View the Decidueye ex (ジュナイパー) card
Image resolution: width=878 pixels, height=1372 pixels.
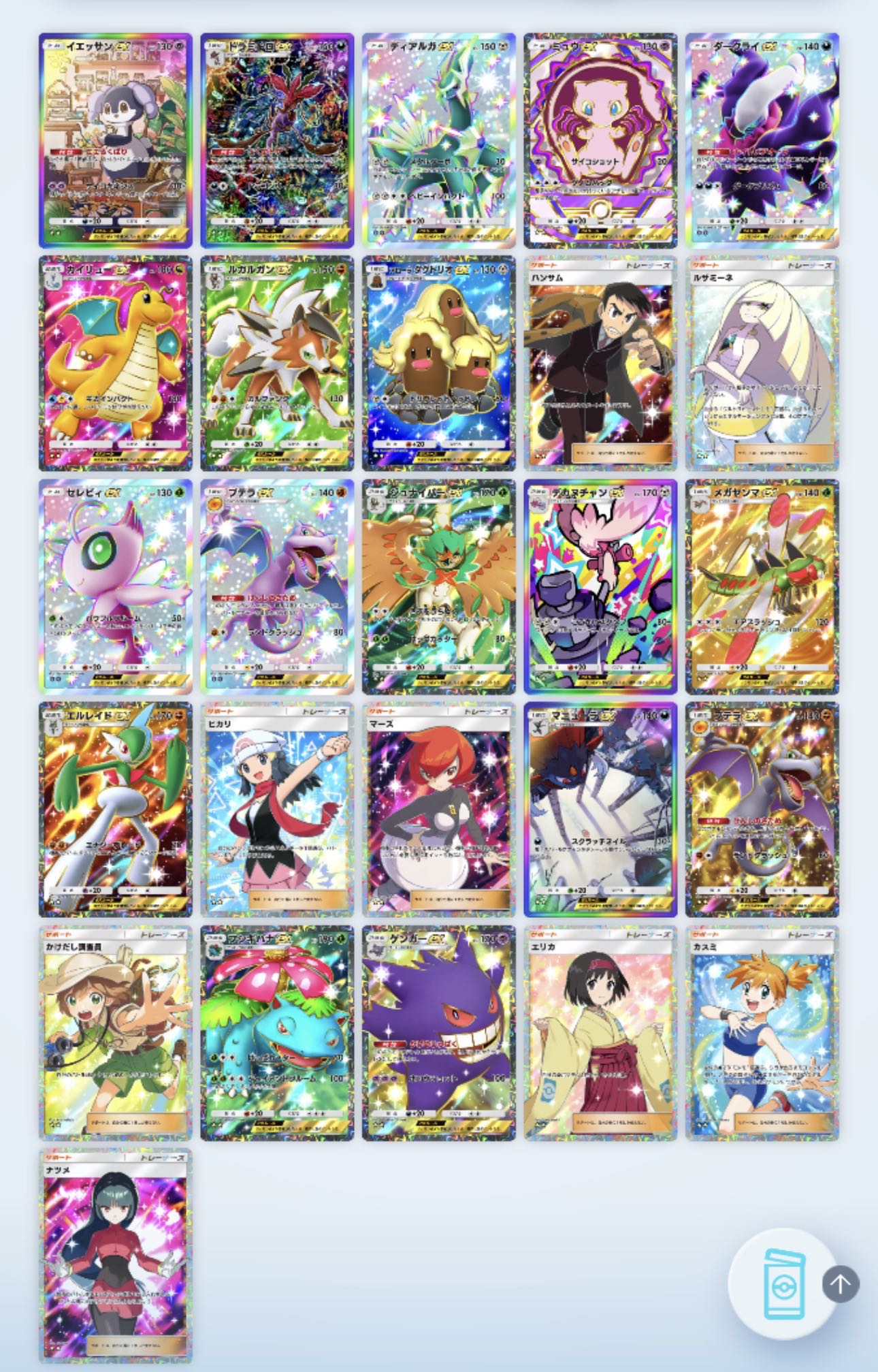pos(439,587)
